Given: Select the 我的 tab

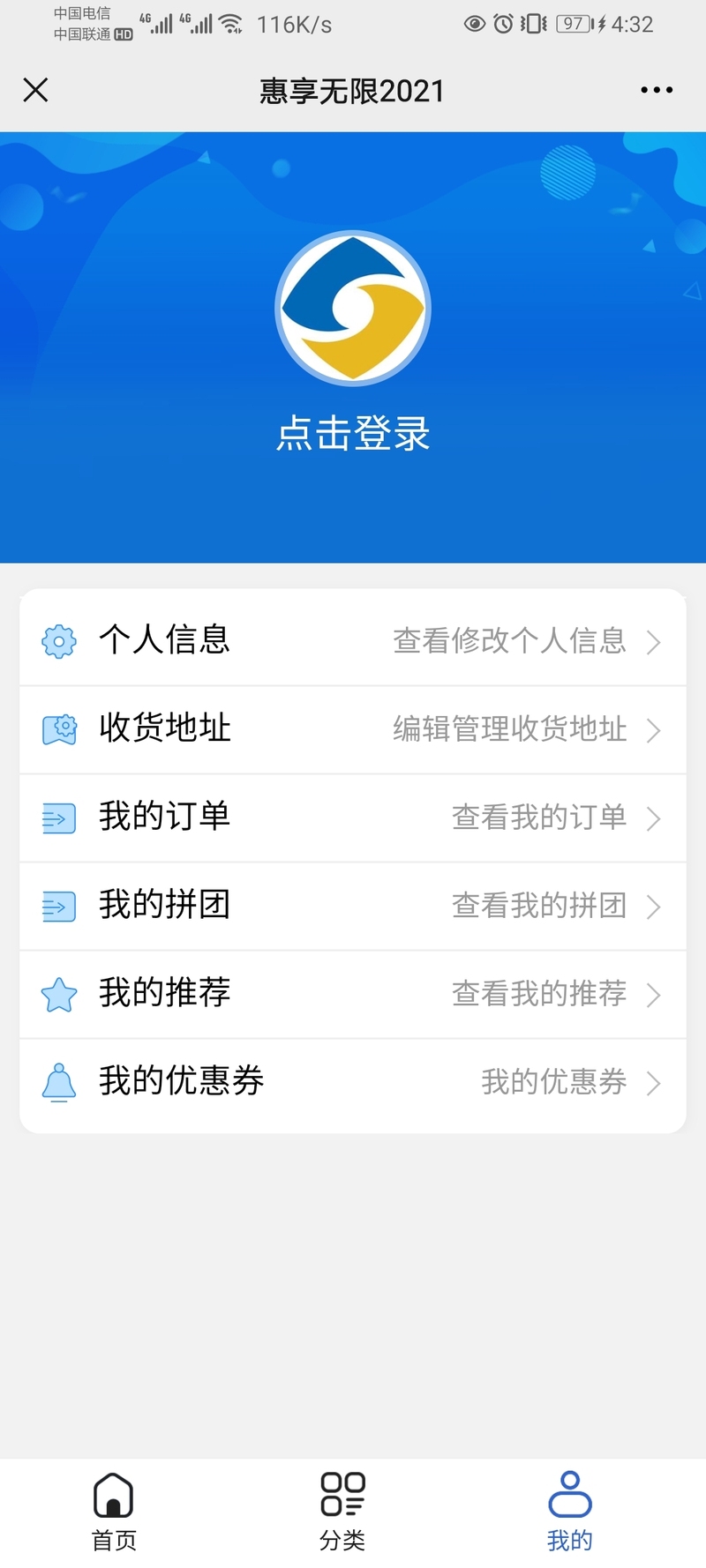Looking at the screenshot, I should click(x=570, y=1512).
